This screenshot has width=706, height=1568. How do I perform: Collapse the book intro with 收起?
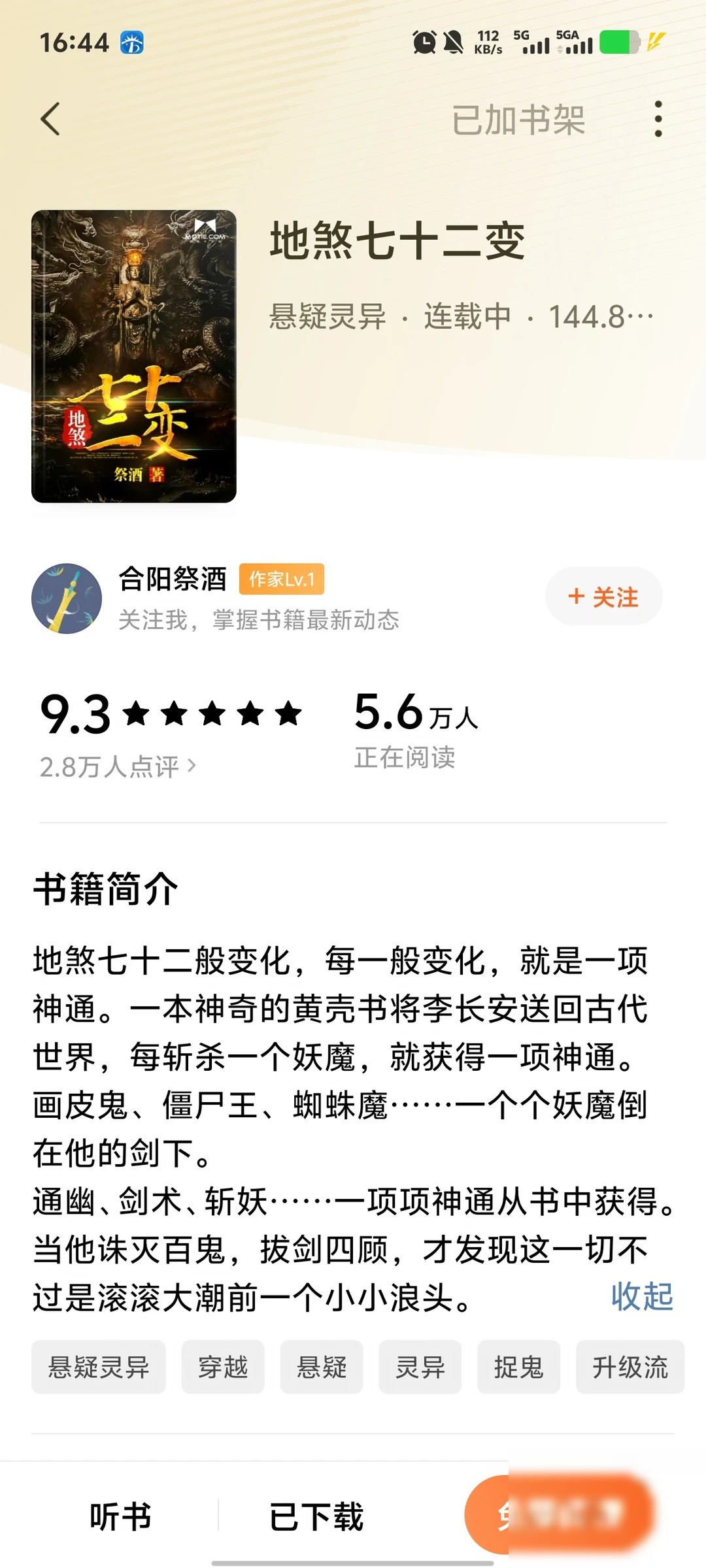[x=642, y=1296]
